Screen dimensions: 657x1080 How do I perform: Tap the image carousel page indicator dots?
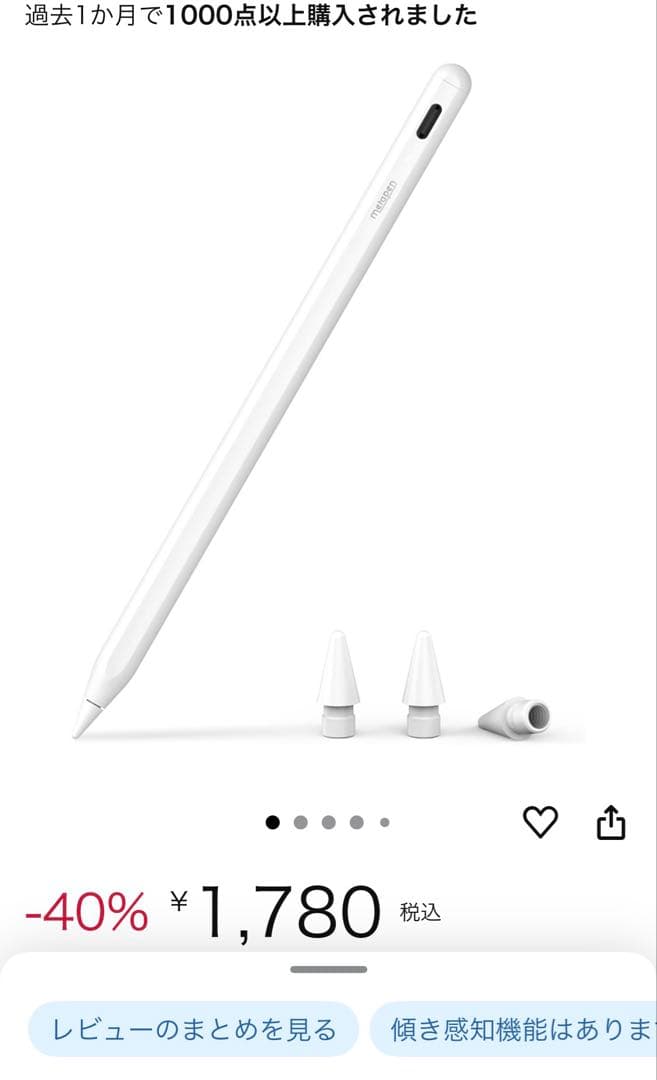click(x=328, y=822)
